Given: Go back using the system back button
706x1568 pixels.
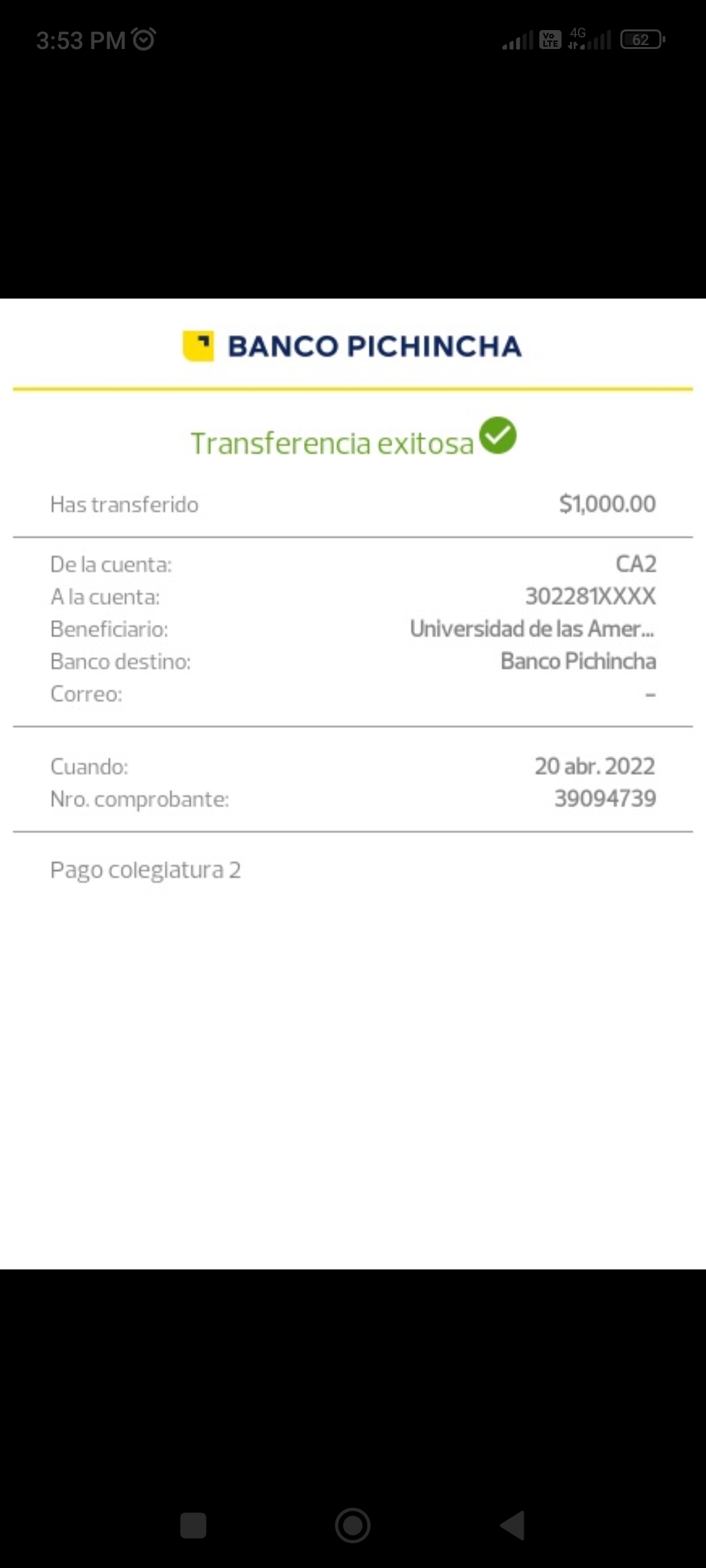Looking at the screenshot, I should click(x=513, y=1526).
